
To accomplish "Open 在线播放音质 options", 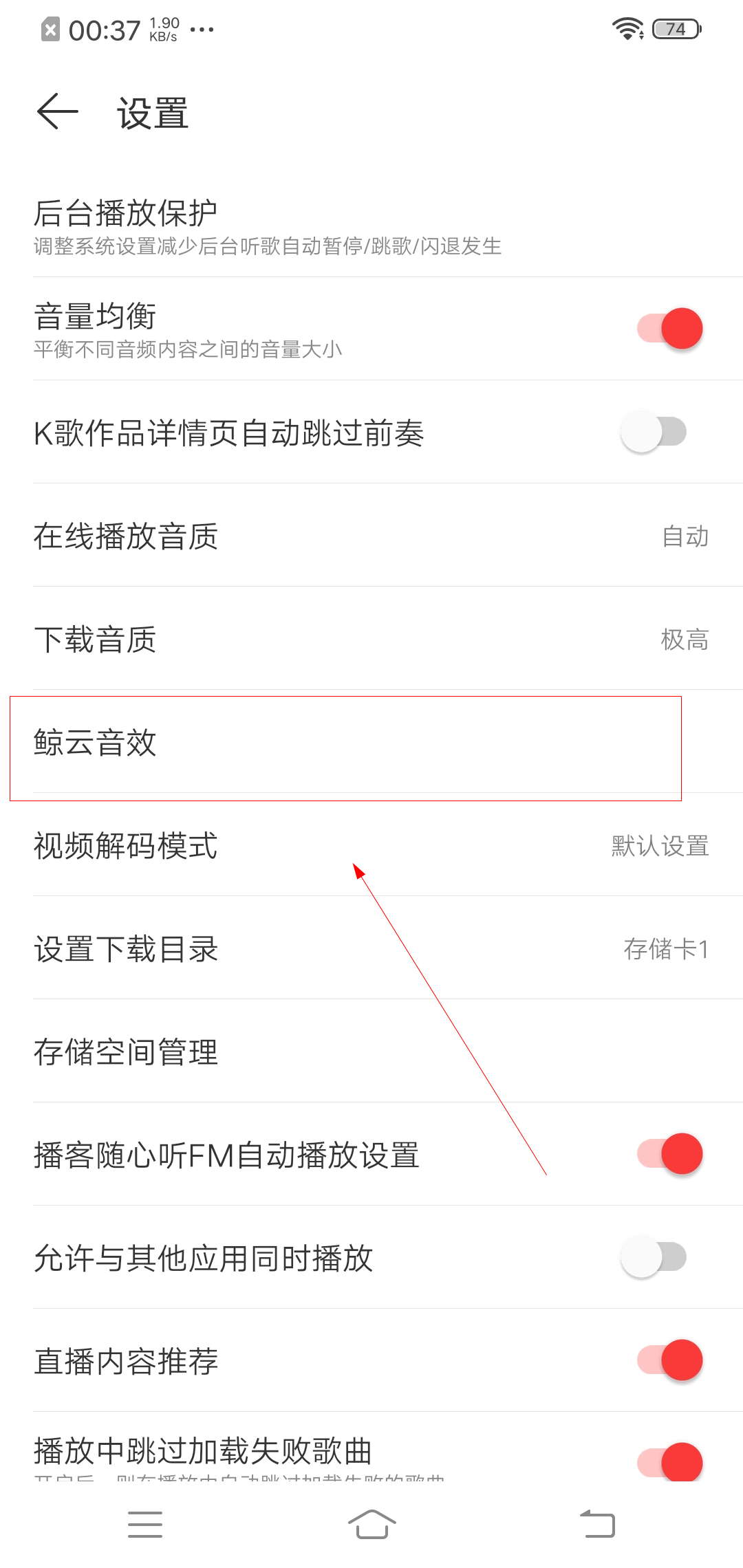I will (x=371, y=536).
